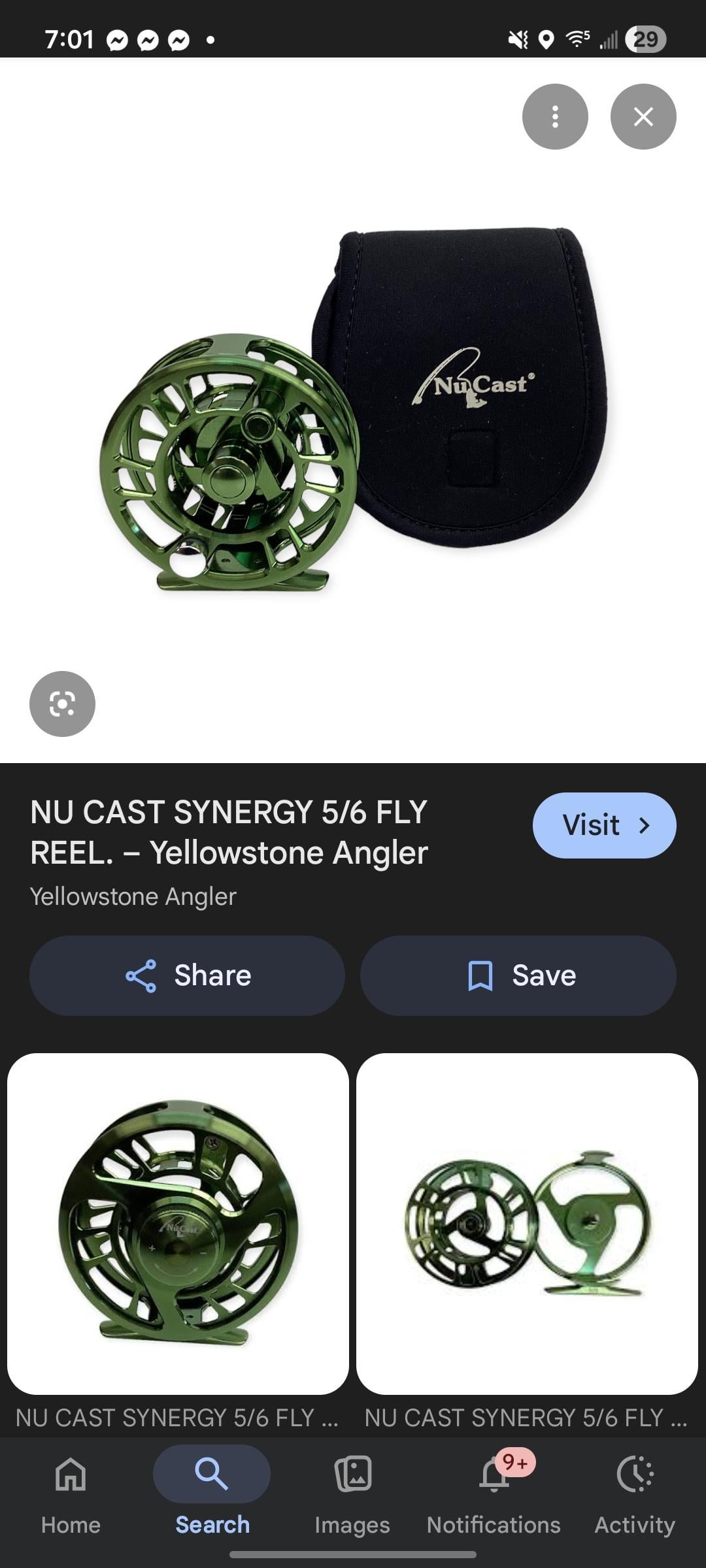Open the three-dot overflow menu
The width and height of the screenshot is (706, 1568).
pyautogui.click(x=555, y=117)
